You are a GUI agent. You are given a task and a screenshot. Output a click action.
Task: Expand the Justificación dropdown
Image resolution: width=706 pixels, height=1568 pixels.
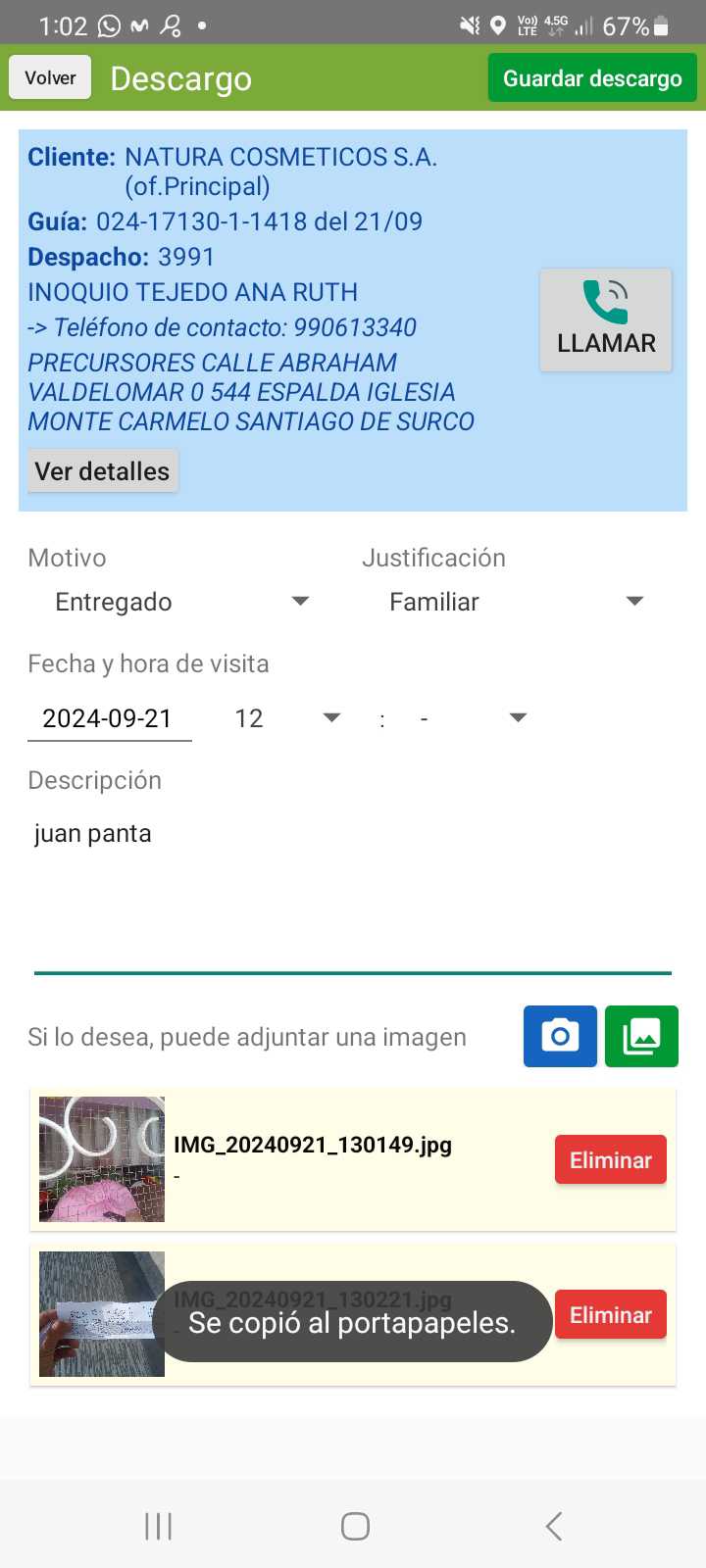click(x=516, y=602)
